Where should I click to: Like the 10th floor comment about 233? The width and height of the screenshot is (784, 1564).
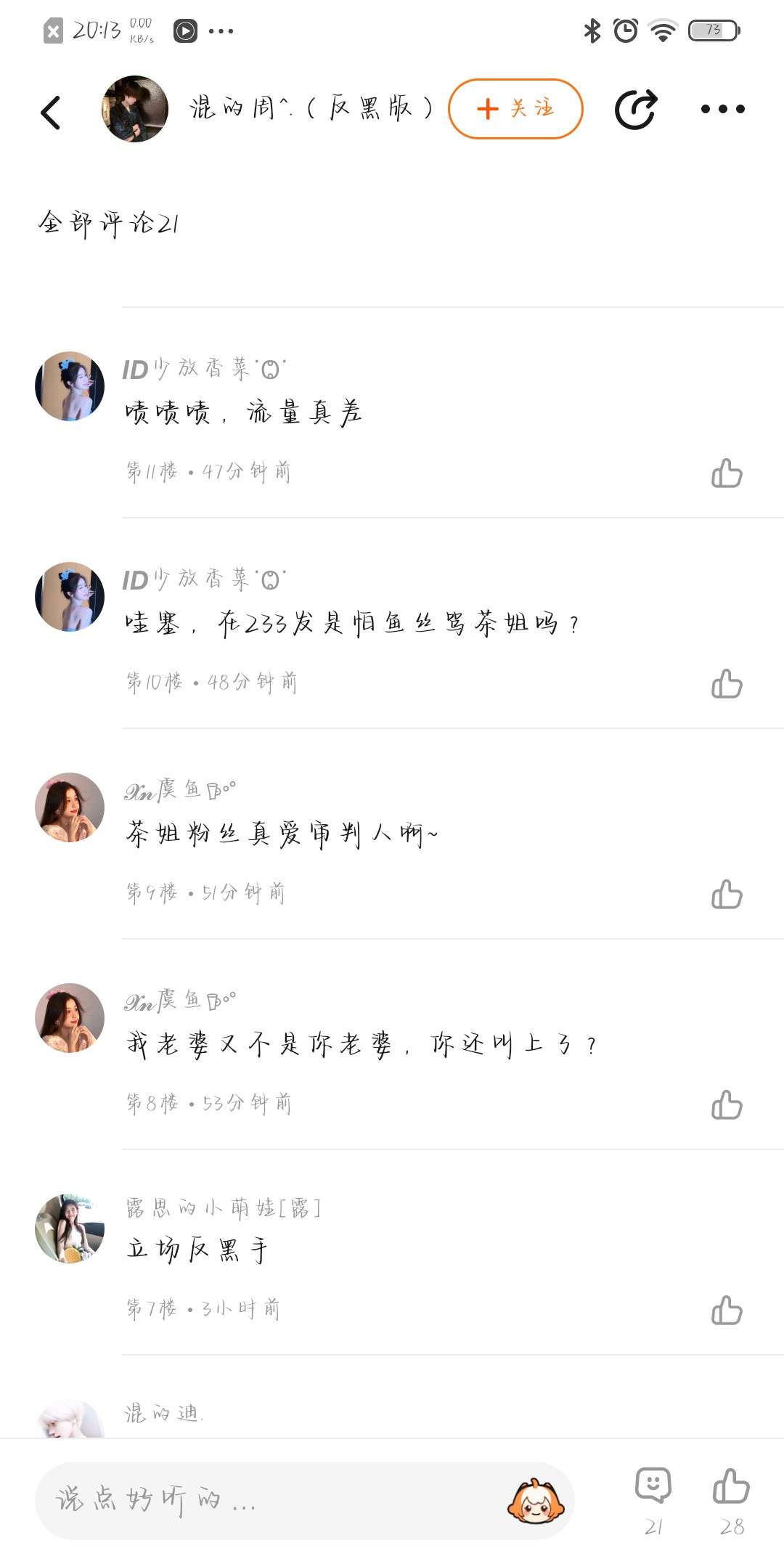(x=727, y=684)
